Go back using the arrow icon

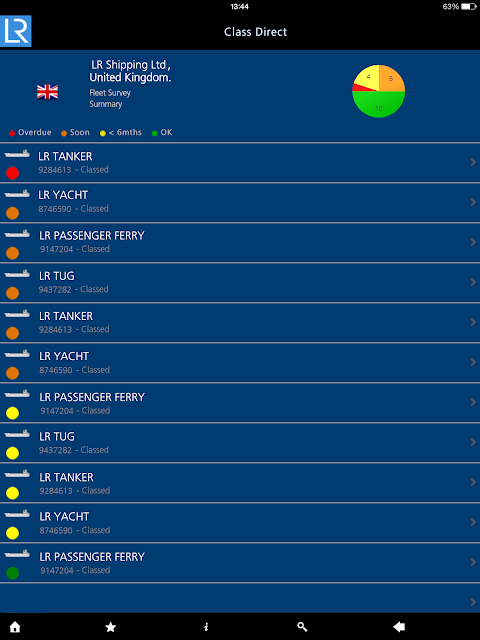(399, 627)
